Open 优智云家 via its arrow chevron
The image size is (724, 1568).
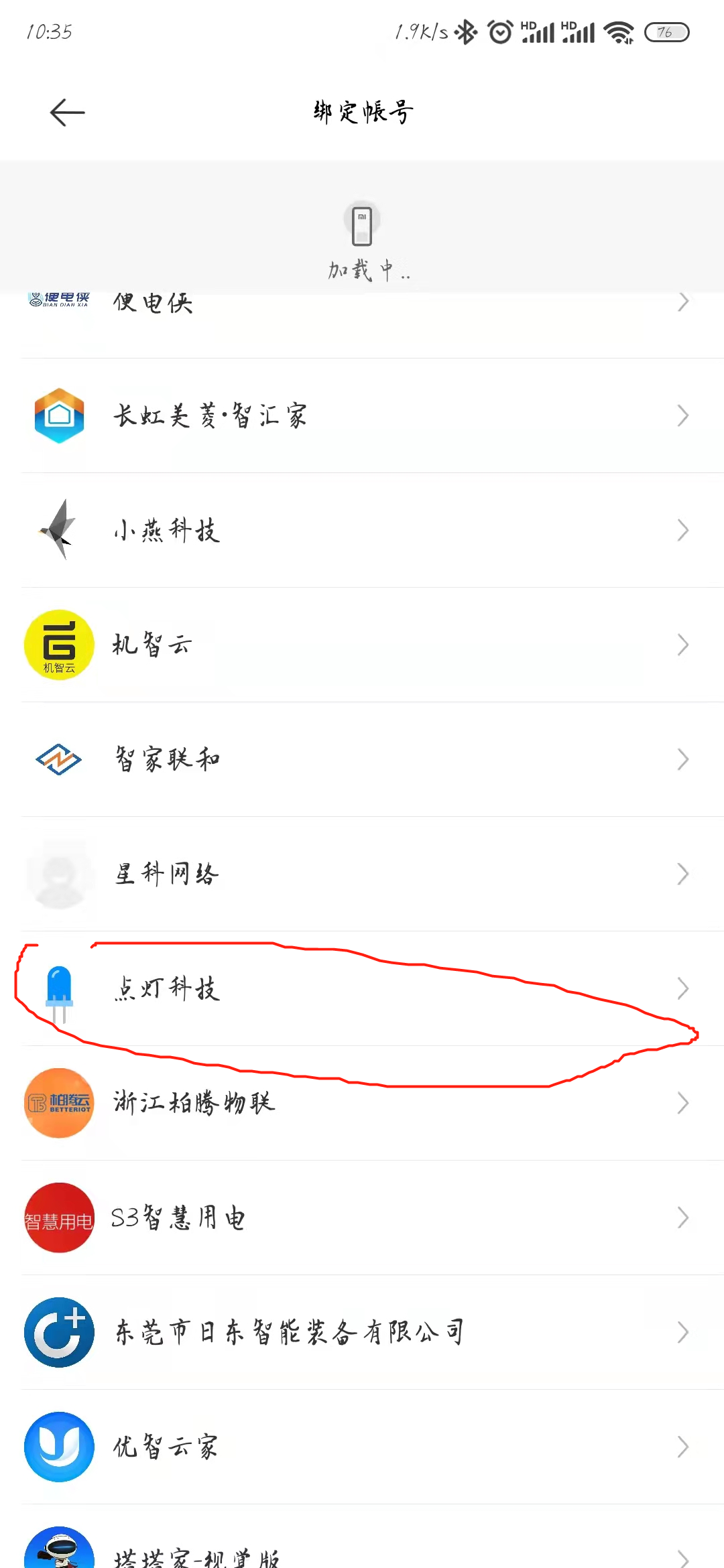point(682,1447)
